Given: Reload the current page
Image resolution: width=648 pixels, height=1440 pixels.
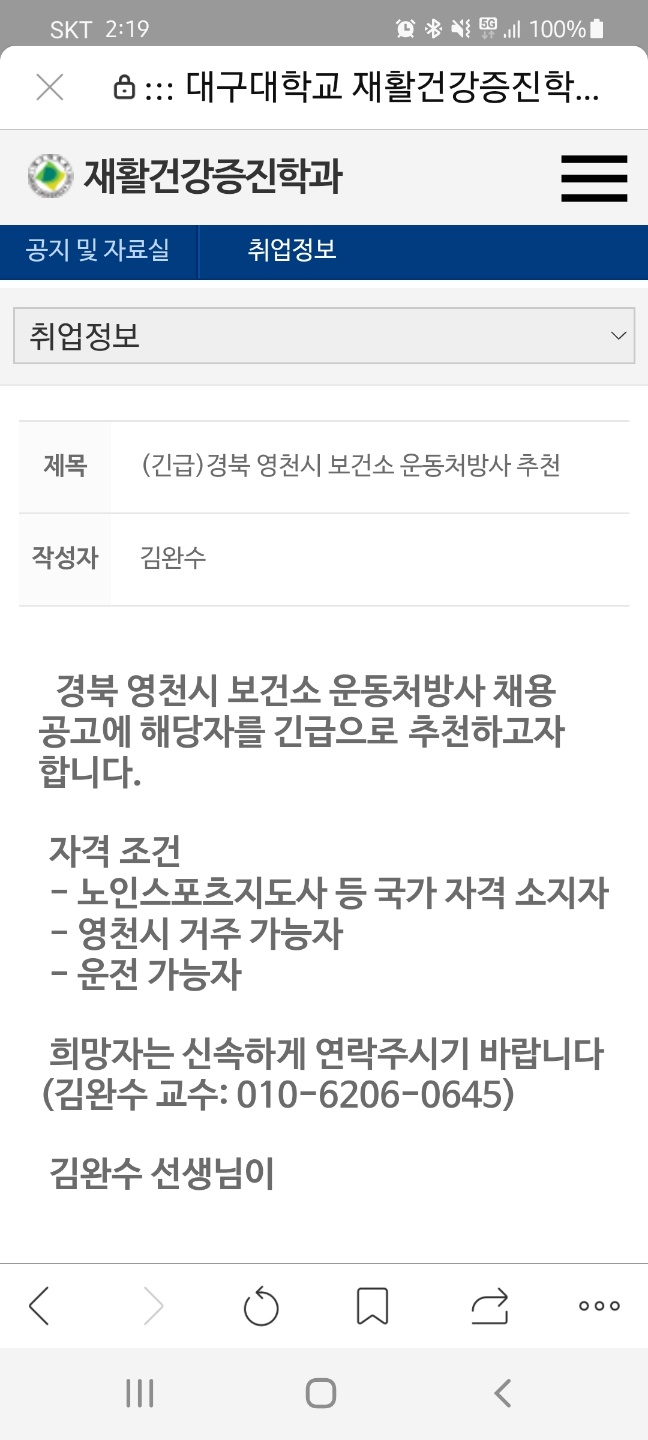Looking at the screenshot, I should pyautogui.click(x=261, y=1305).
